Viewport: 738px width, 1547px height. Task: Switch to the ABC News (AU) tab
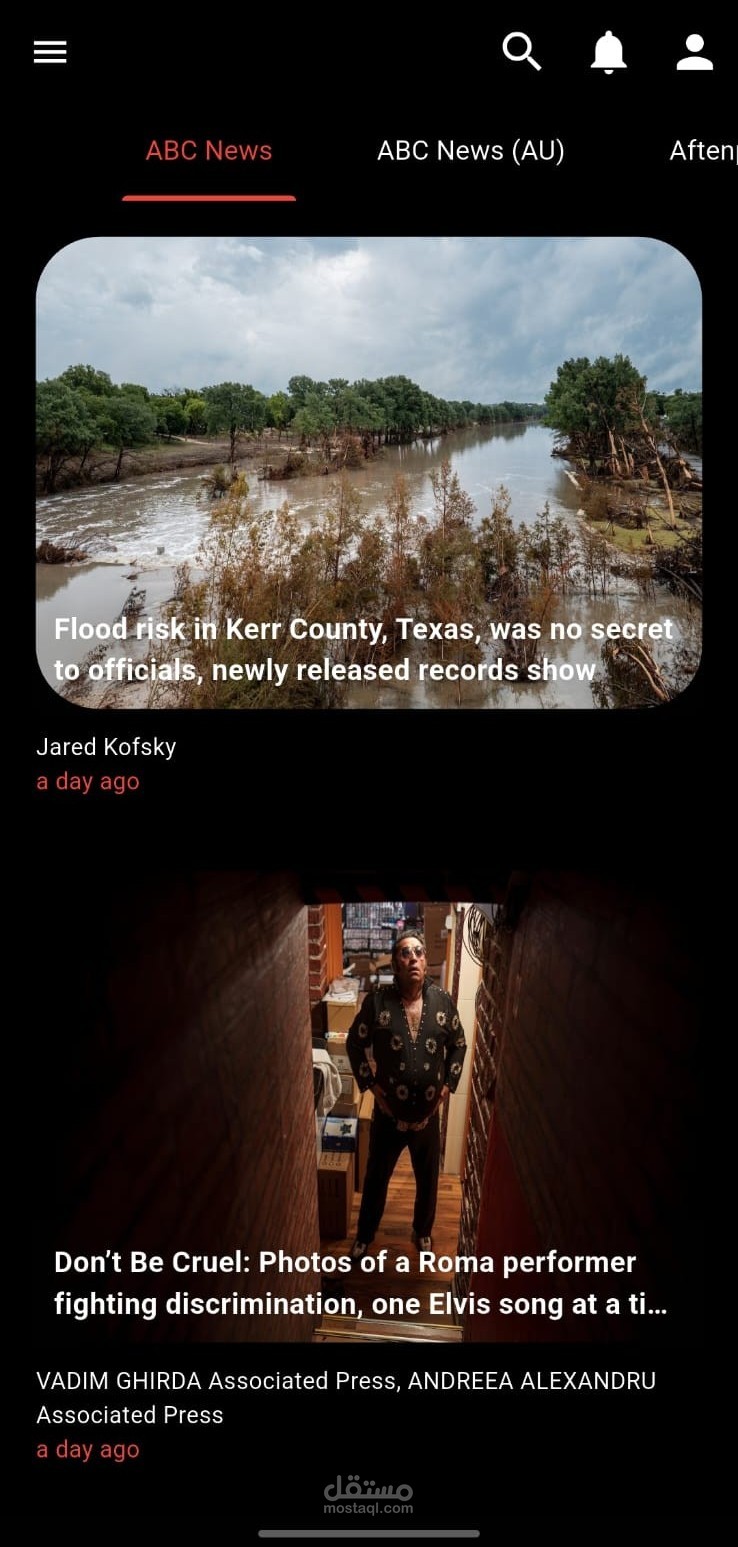[x=470, y=151]
